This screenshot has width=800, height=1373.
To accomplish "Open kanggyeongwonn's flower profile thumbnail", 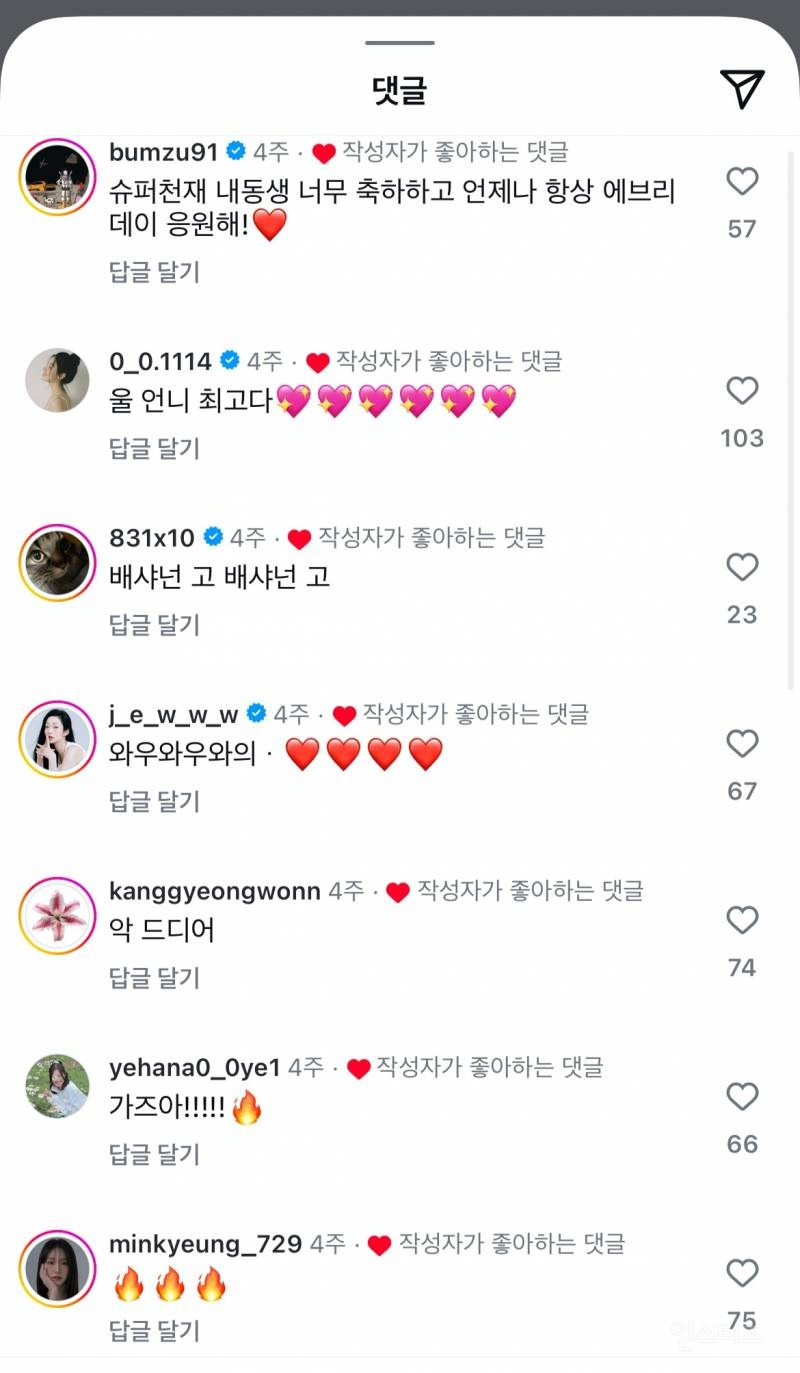I will click(x=57, y=914).
